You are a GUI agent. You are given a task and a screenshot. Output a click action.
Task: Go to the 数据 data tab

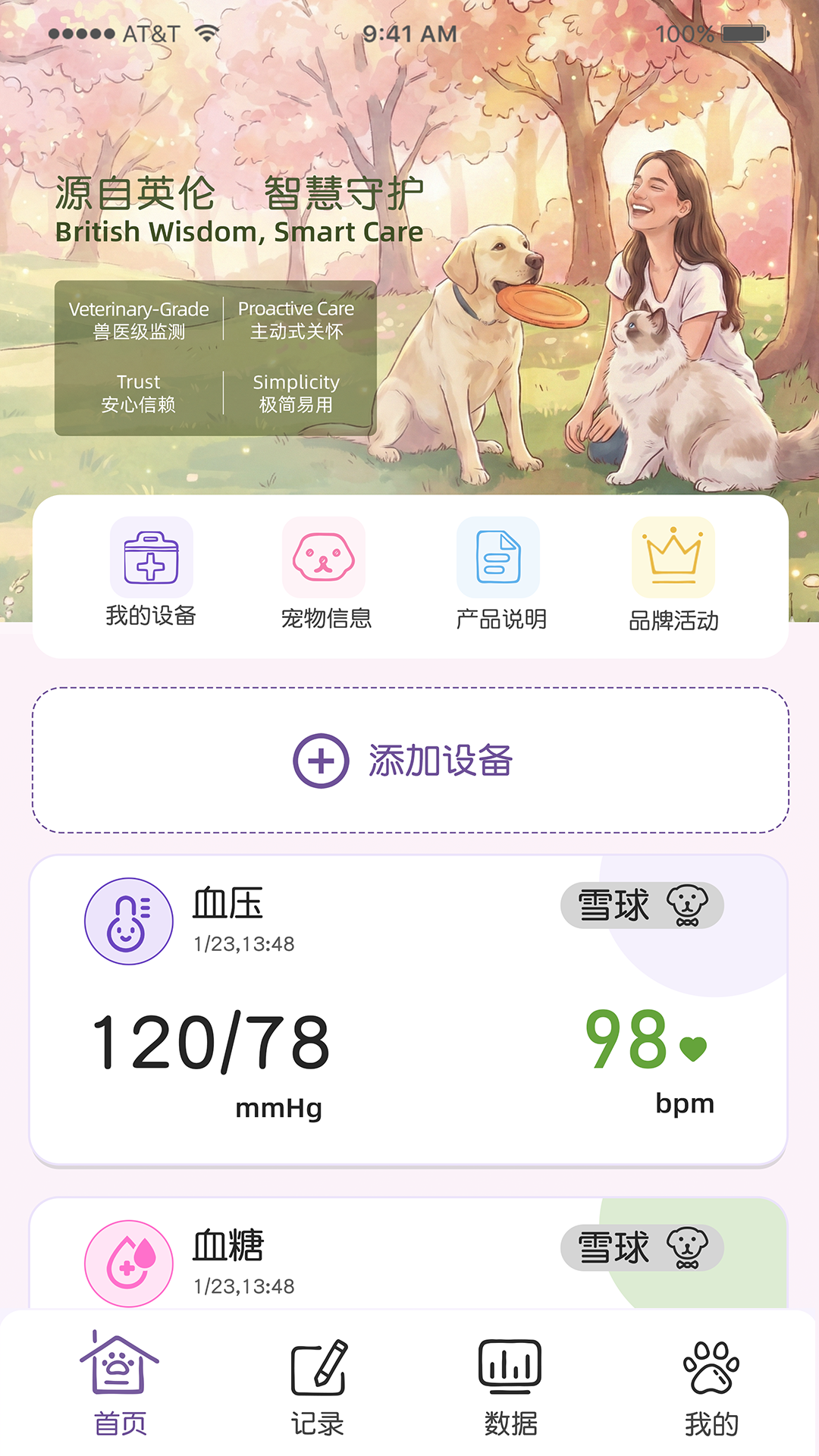pos(510,1385)
